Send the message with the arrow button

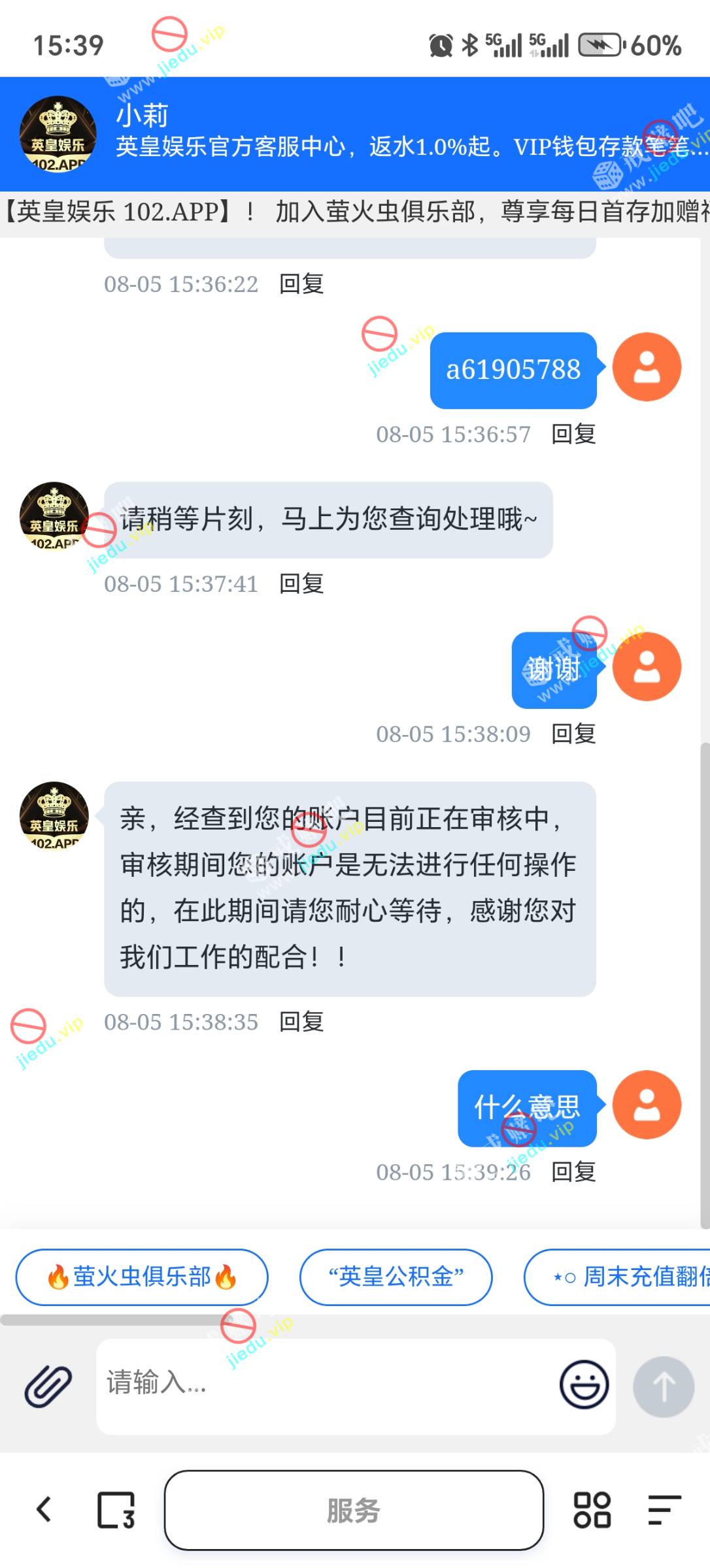(x=664, y=1386)
